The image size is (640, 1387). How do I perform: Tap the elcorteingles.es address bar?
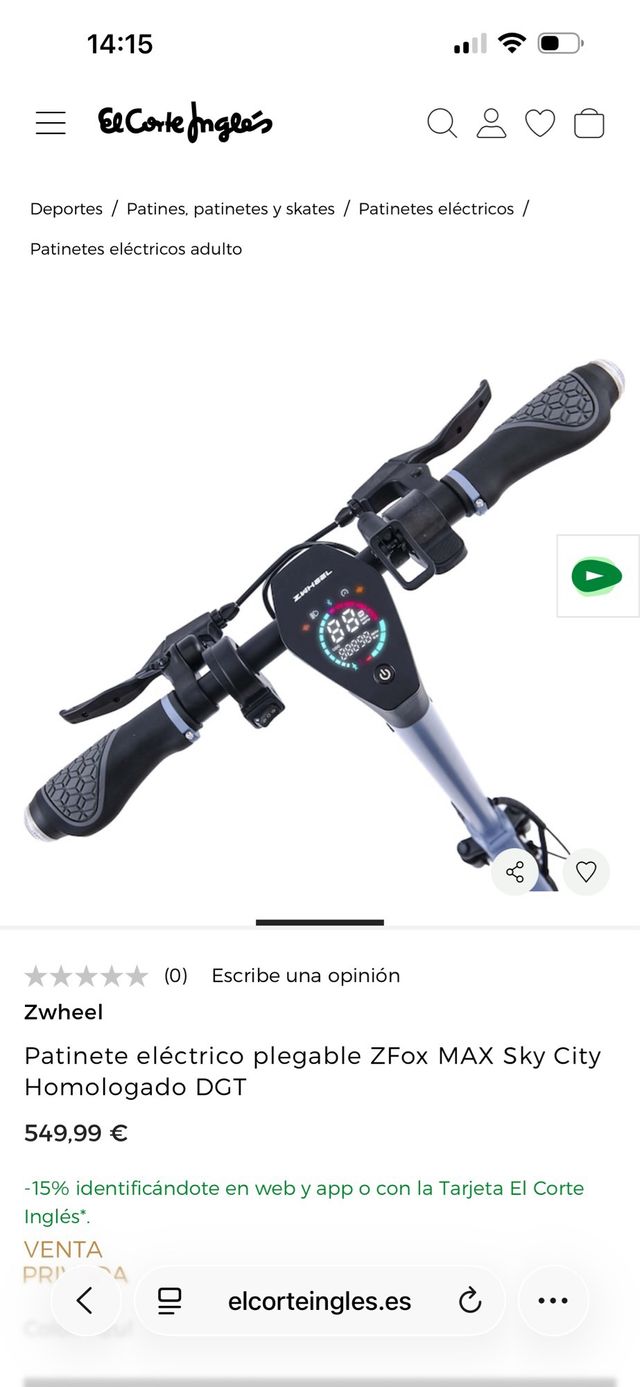[319, 1301]
